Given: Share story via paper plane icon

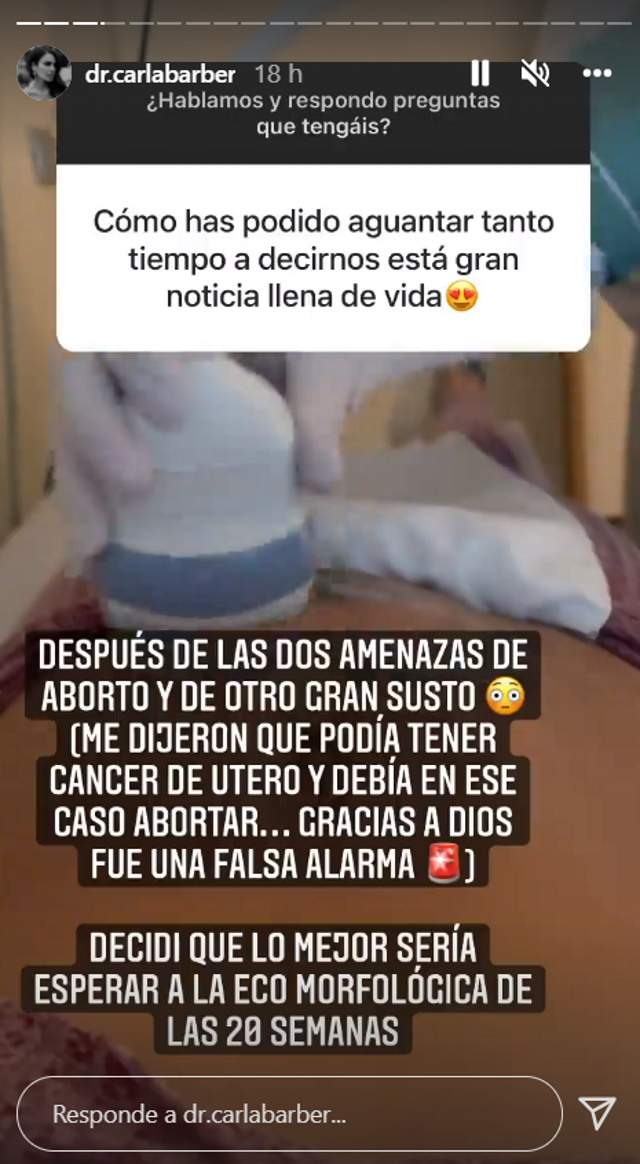Looking at the screenshot, I should (x=597, y=1113).
